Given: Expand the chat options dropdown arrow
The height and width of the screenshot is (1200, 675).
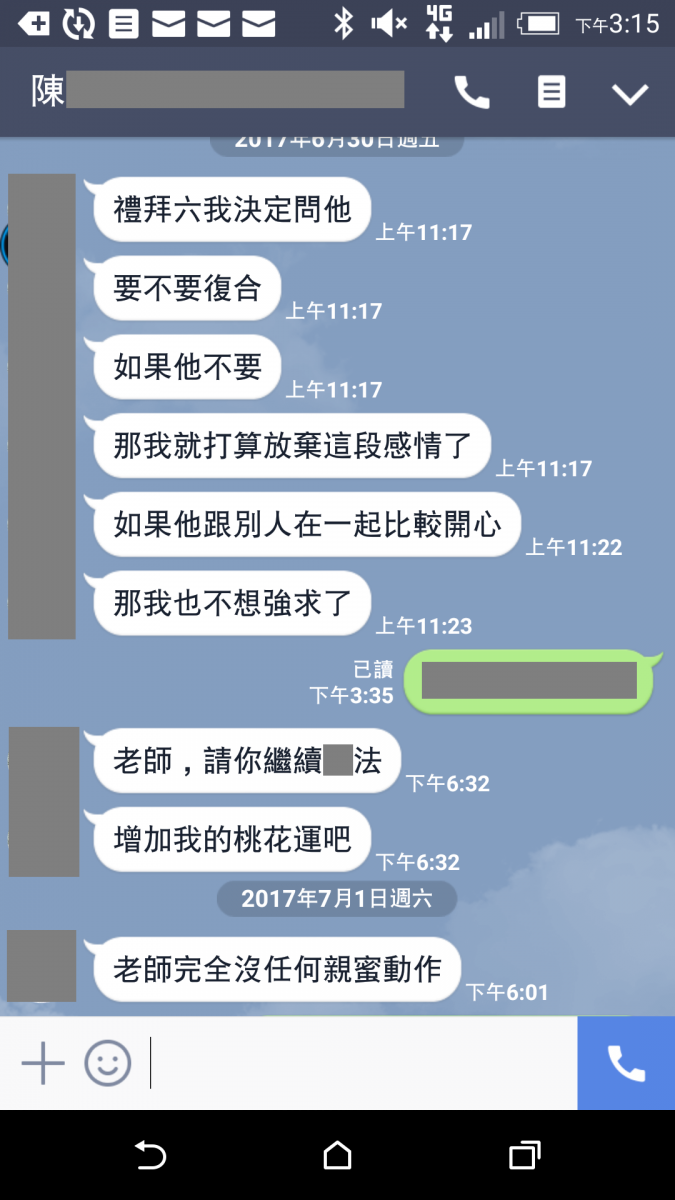Looking at the screenshot, I should coord(630,94).
